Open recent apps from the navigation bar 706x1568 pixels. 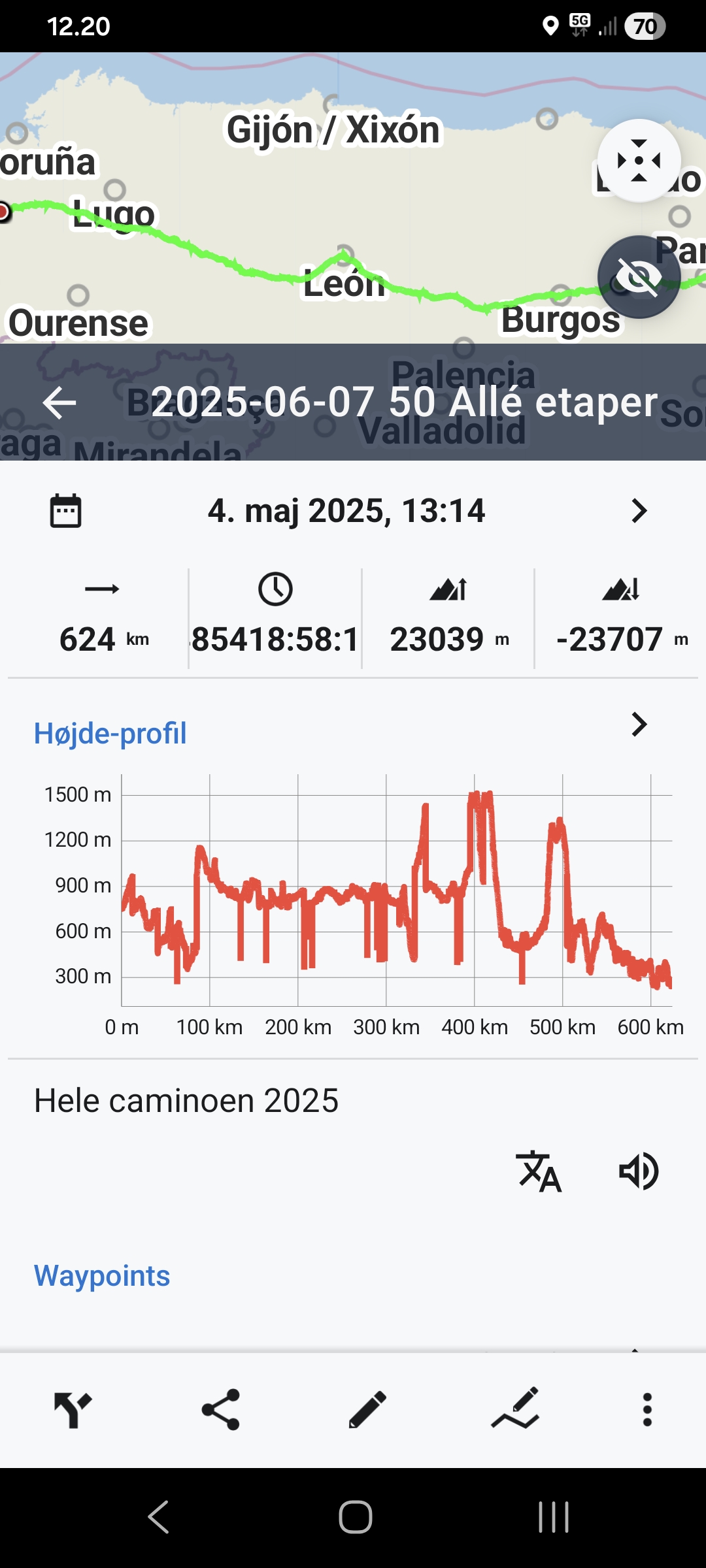pos(553,1516)
